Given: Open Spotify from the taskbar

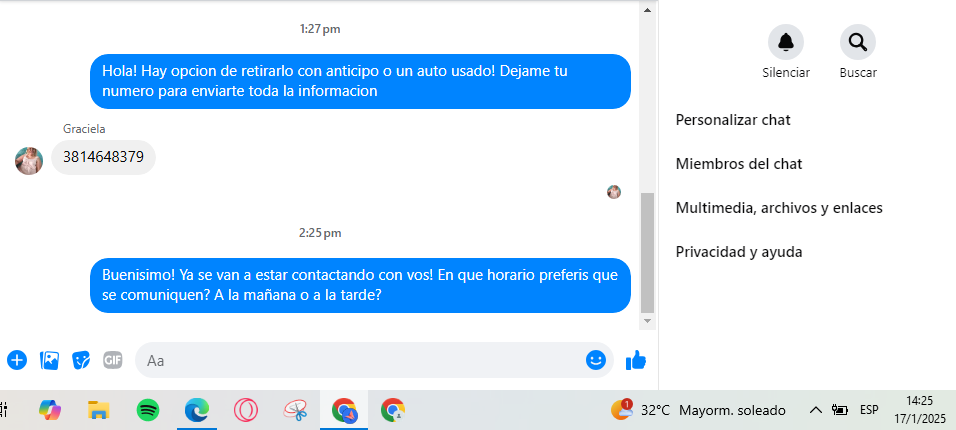Looking at the screenshot, I should (x=147, y=410).
